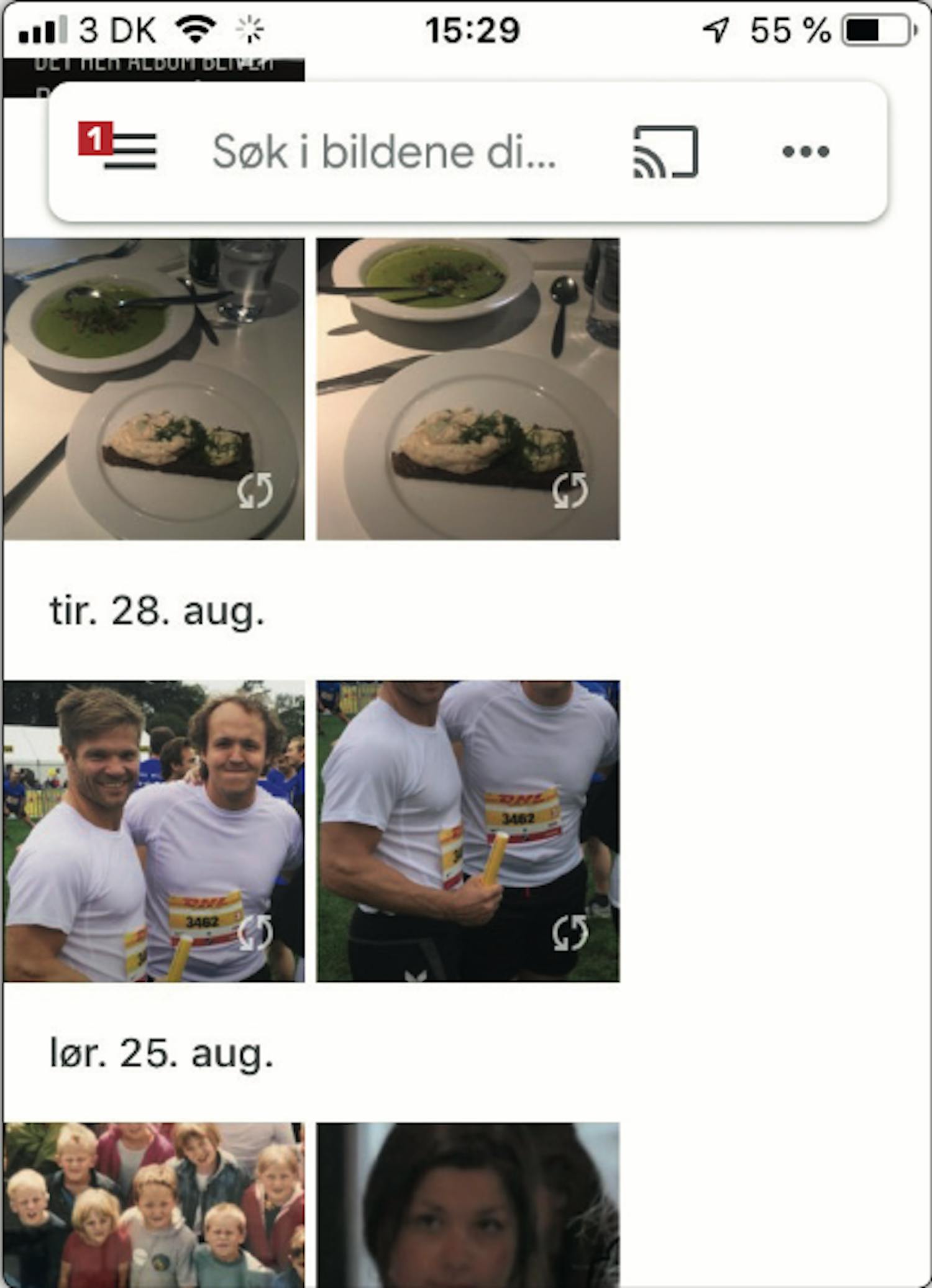Screen dimensions: 932x1288
Task: Open the three-dot overflow menu
Action: point(805,152)
